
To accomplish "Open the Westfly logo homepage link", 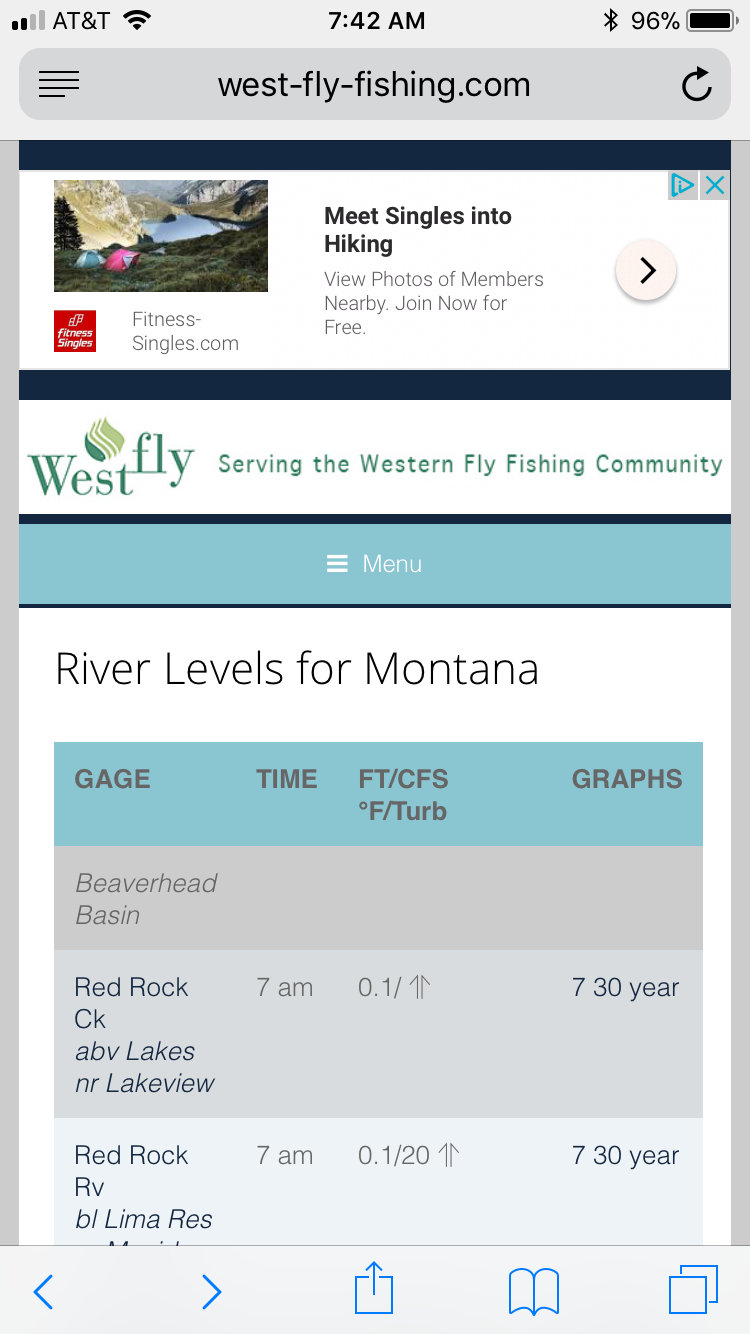I will coord(110,459).
